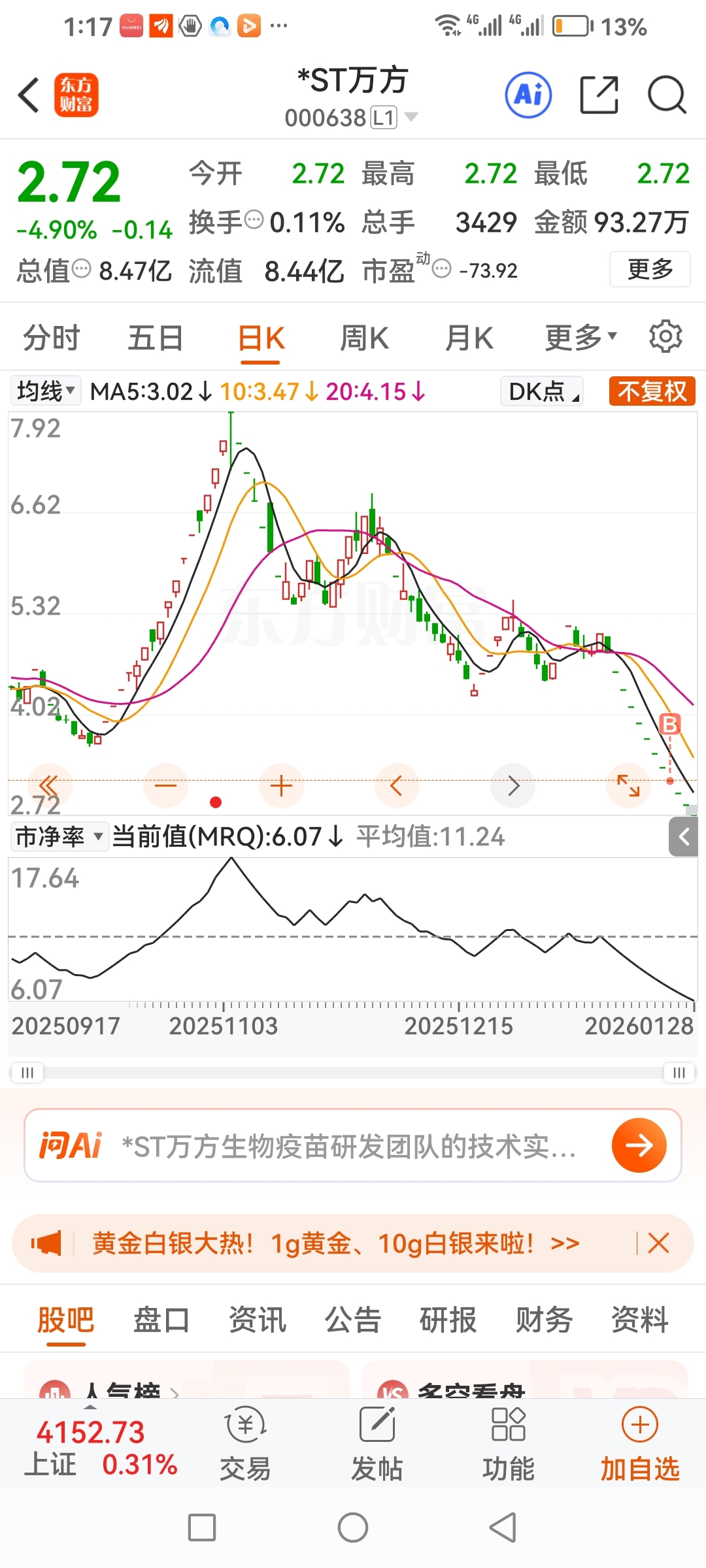Go back using the top-left arrow
706x1568 pixels.
(29, 95)
